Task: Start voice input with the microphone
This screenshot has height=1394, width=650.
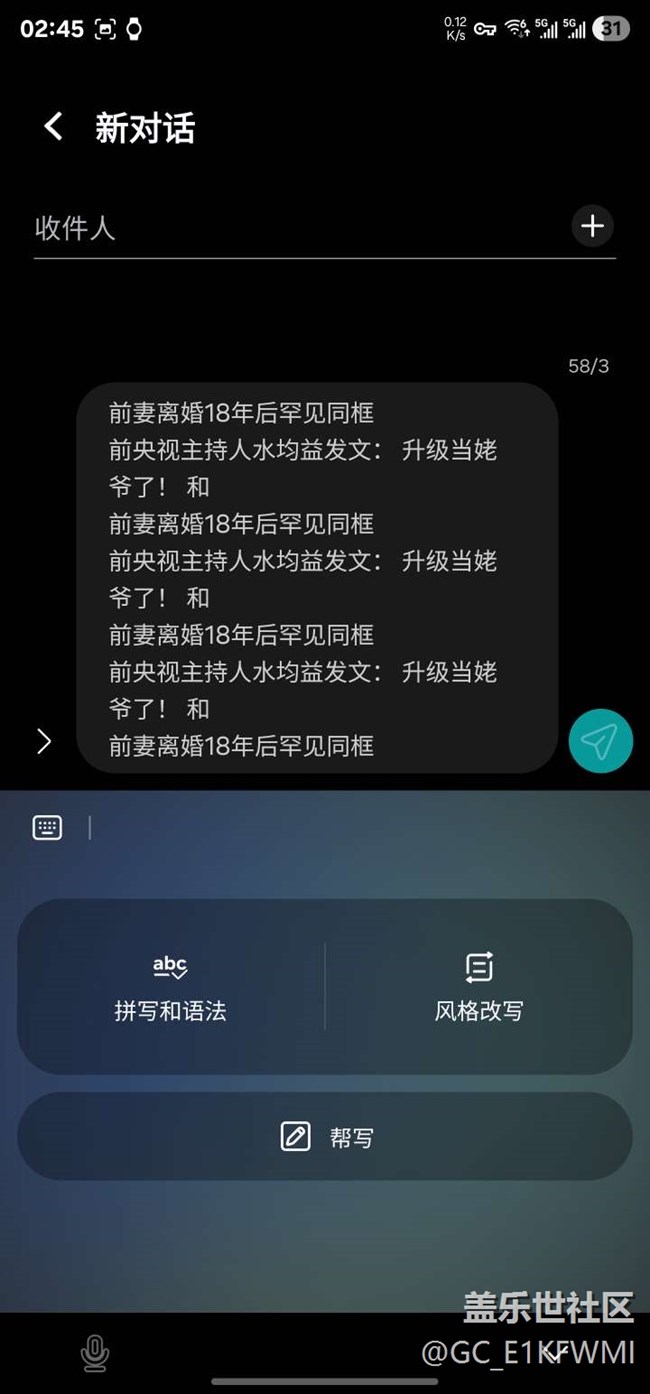Action: [x=95, y=1354]
